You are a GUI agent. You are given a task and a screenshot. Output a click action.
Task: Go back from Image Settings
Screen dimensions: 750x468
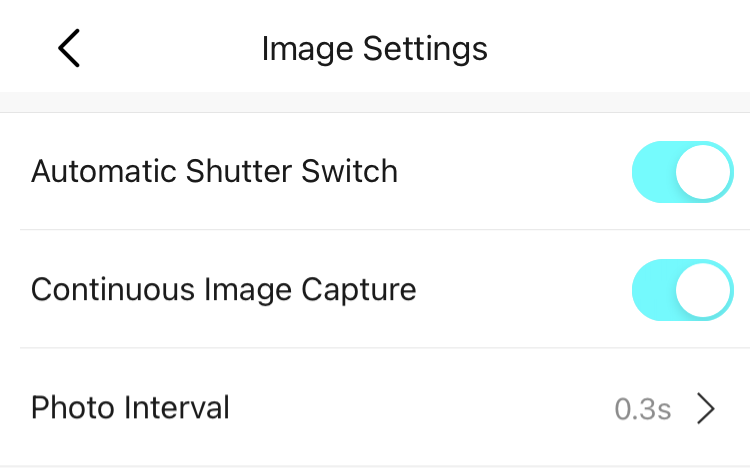click(x=68, y=48)
